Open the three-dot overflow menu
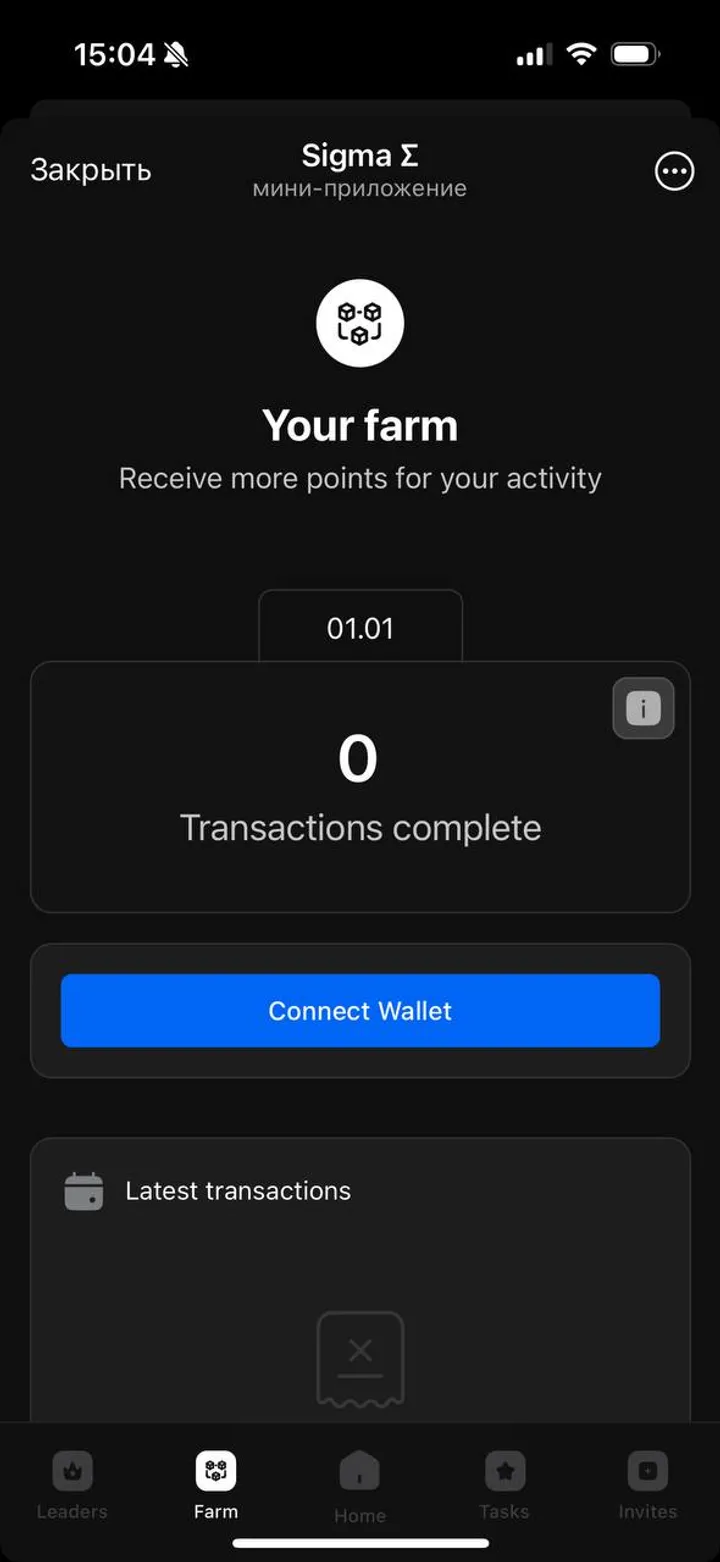This screenshot has width=720, height=1562. point(674,171)
